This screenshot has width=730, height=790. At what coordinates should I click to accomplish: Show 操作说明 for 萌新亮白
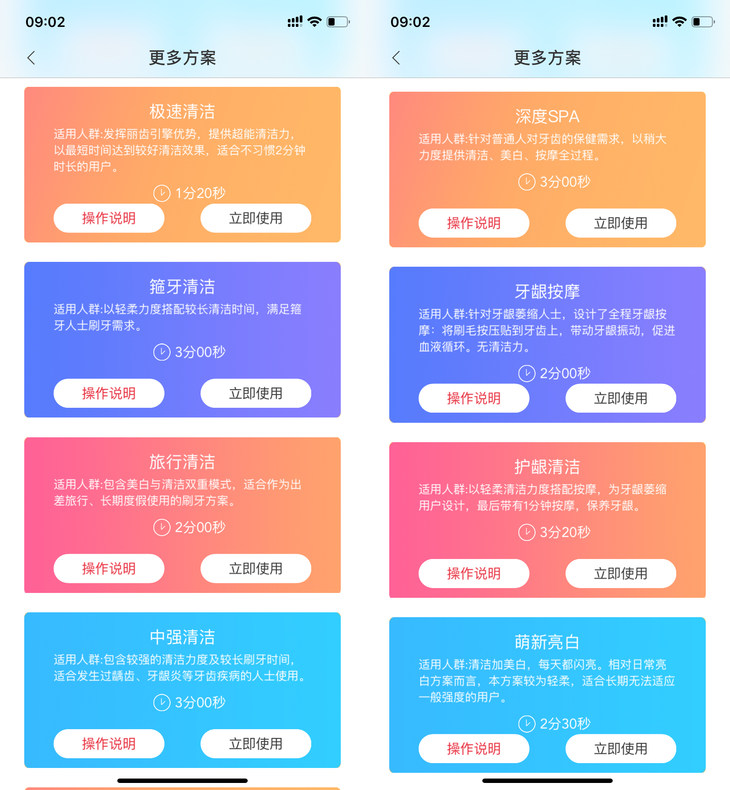point(474,748)
